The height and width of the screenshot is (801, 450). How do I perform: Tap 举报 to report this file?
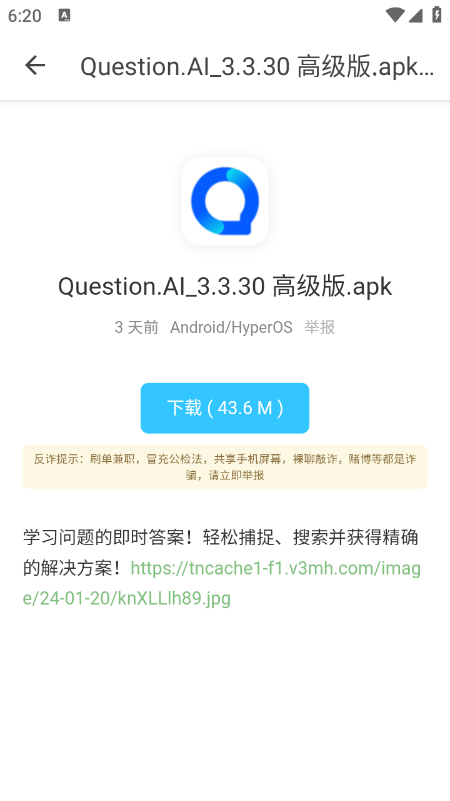320,327
